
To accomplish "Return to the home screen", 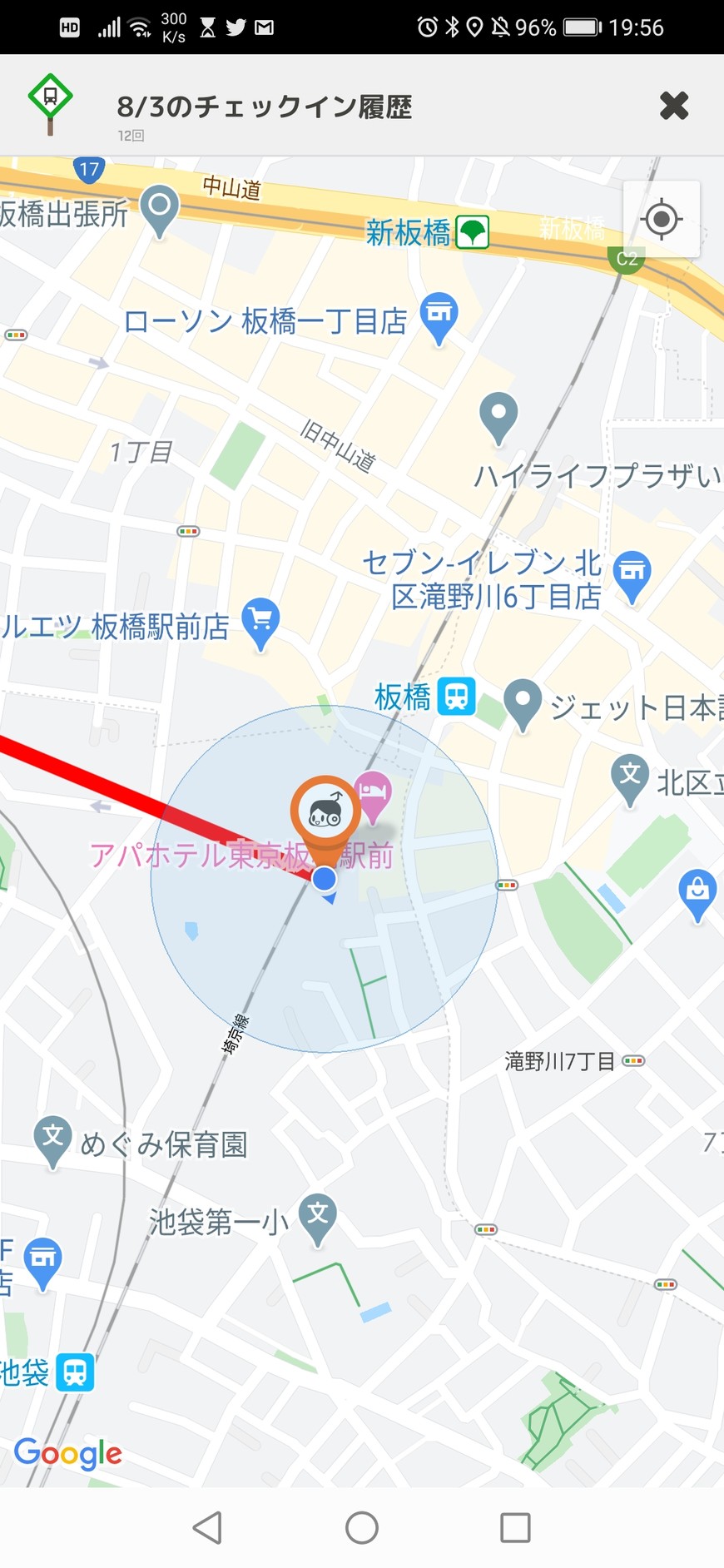I will tap(362, 1527).
